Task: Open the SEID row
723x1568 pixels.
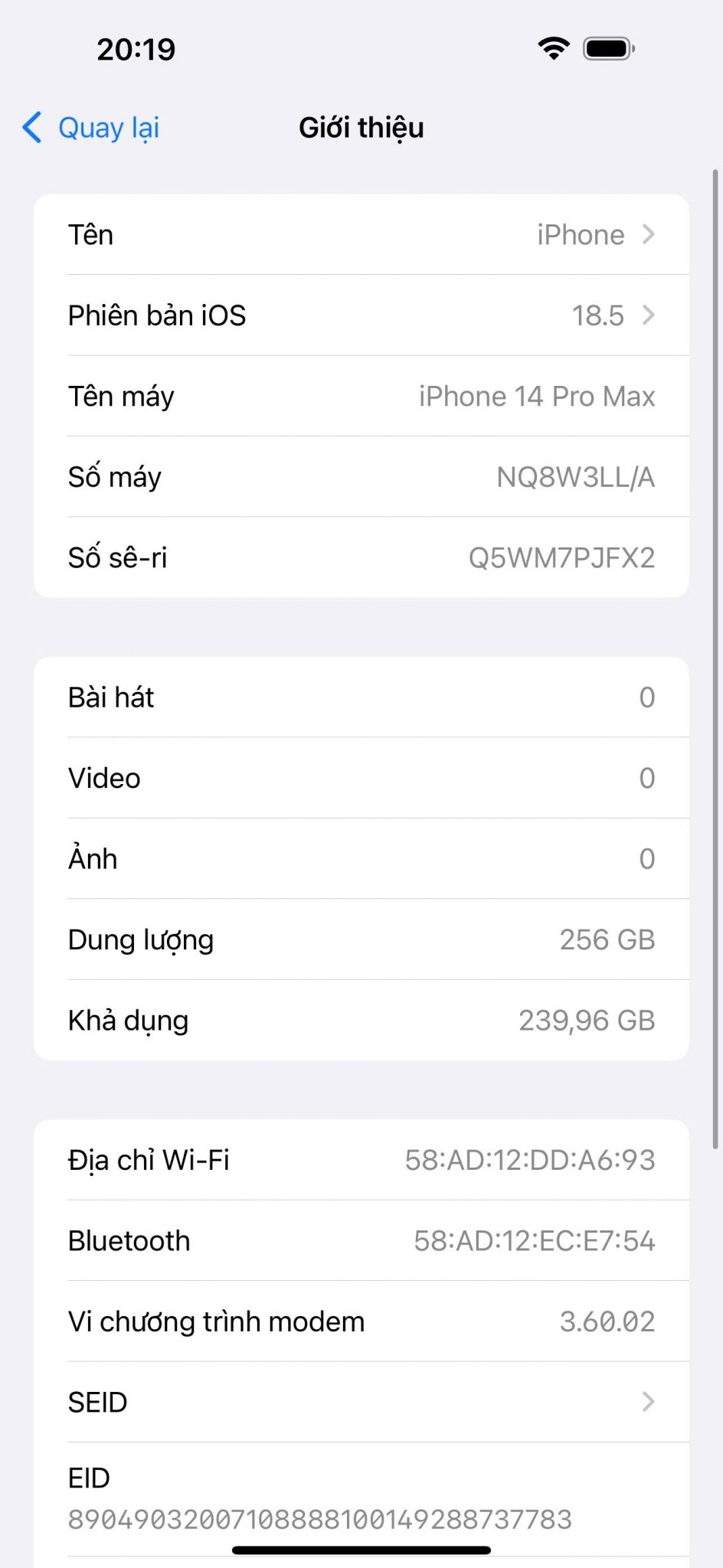Action: tap(361, 1402)
